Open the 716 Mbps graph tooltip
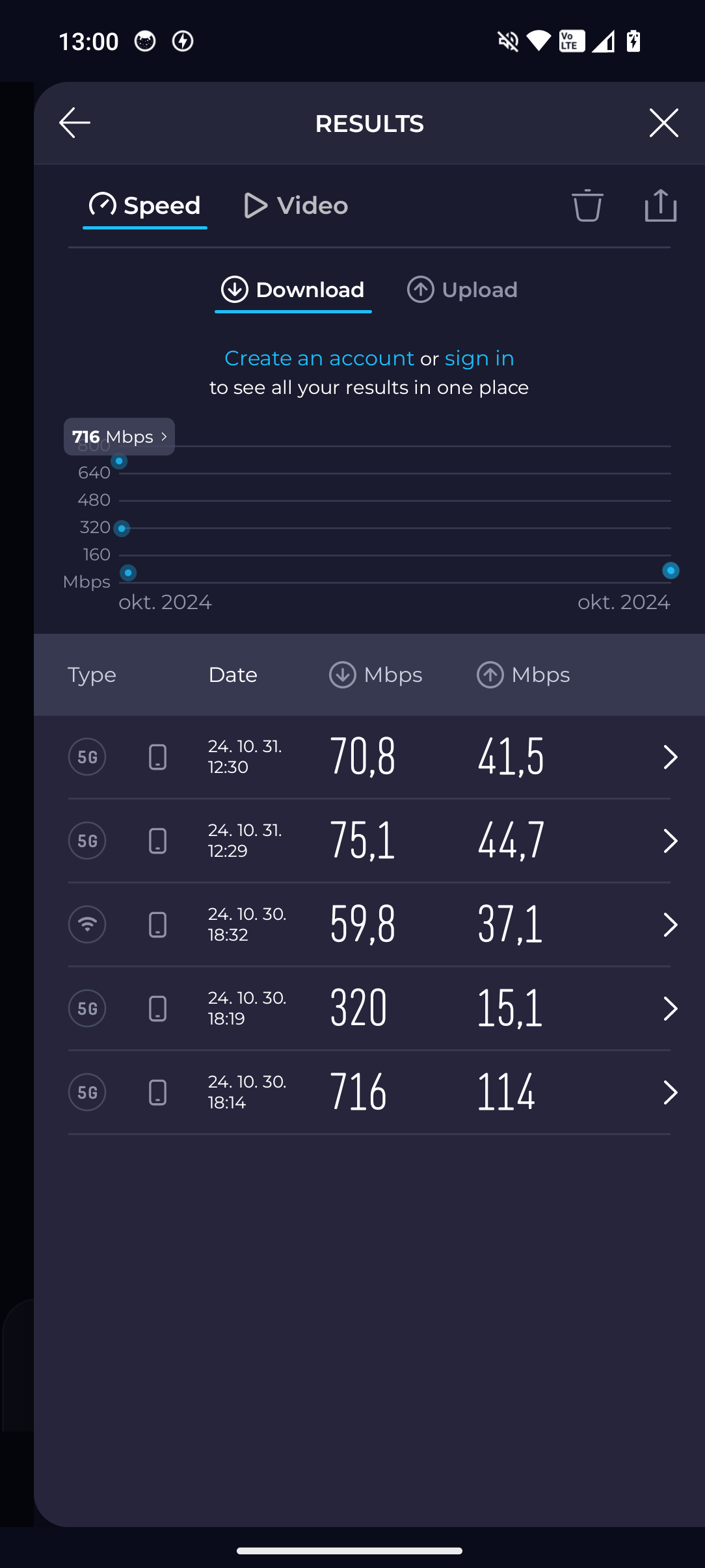 [119, 437]
